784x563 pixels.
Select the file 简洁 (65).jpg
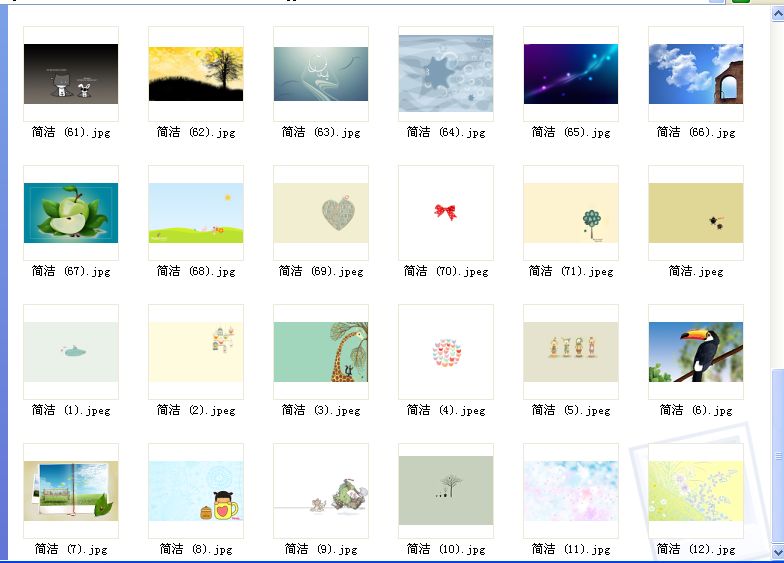click(x=571, y=74)
